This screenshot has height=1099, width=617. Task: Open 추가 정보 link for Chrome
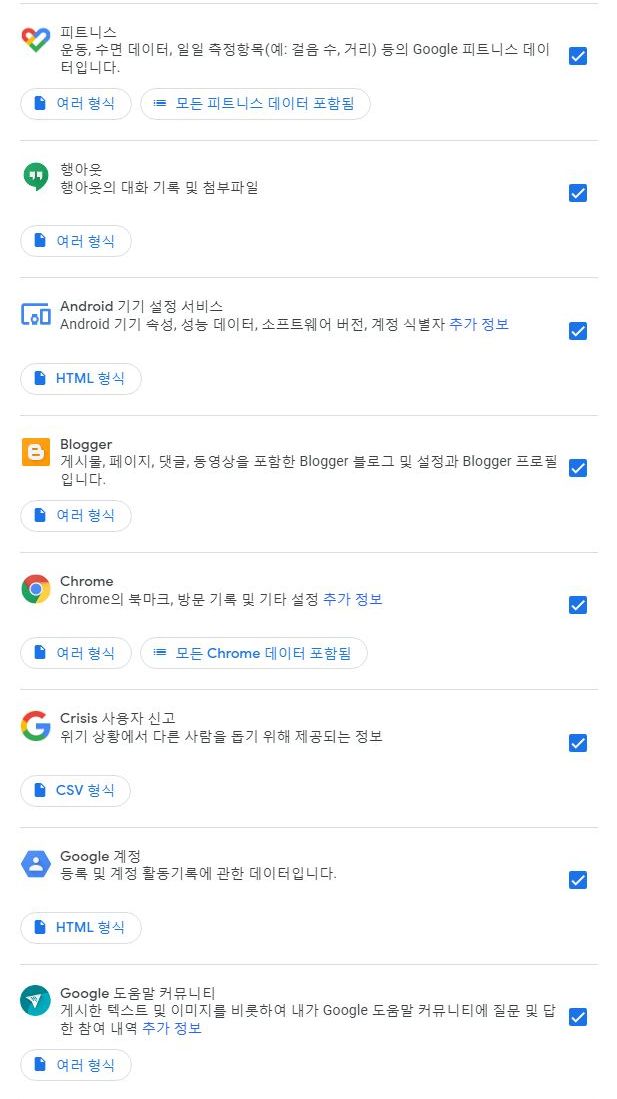pos(353,599)
